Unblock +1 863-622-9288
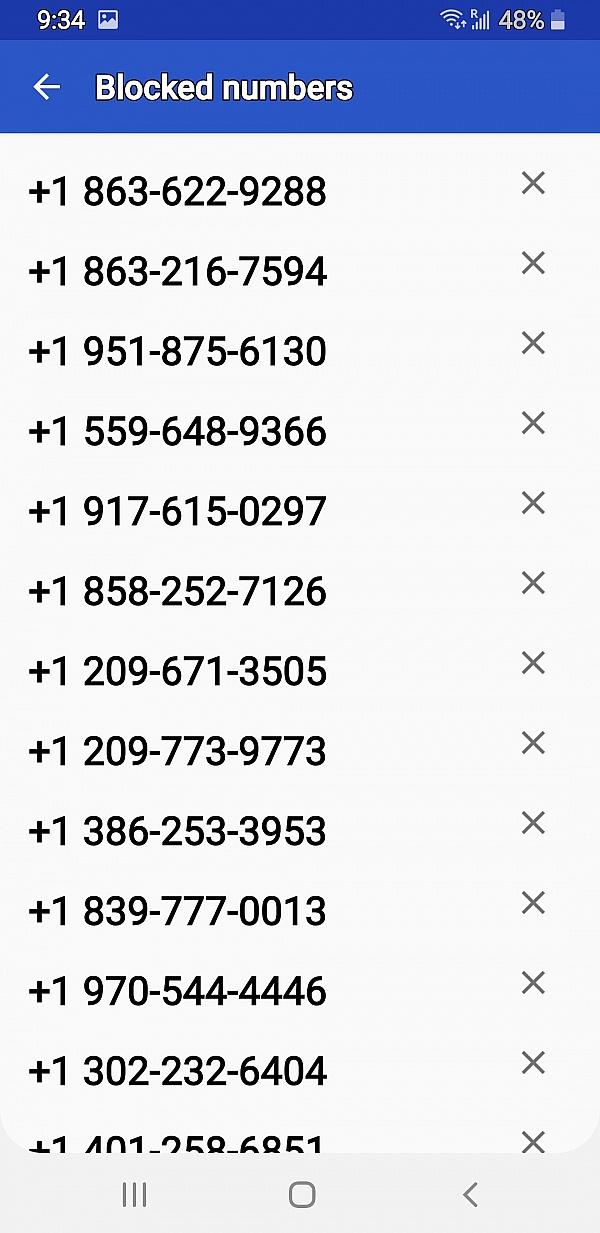This screenshot has width=600, height=1233. (533, 183)
